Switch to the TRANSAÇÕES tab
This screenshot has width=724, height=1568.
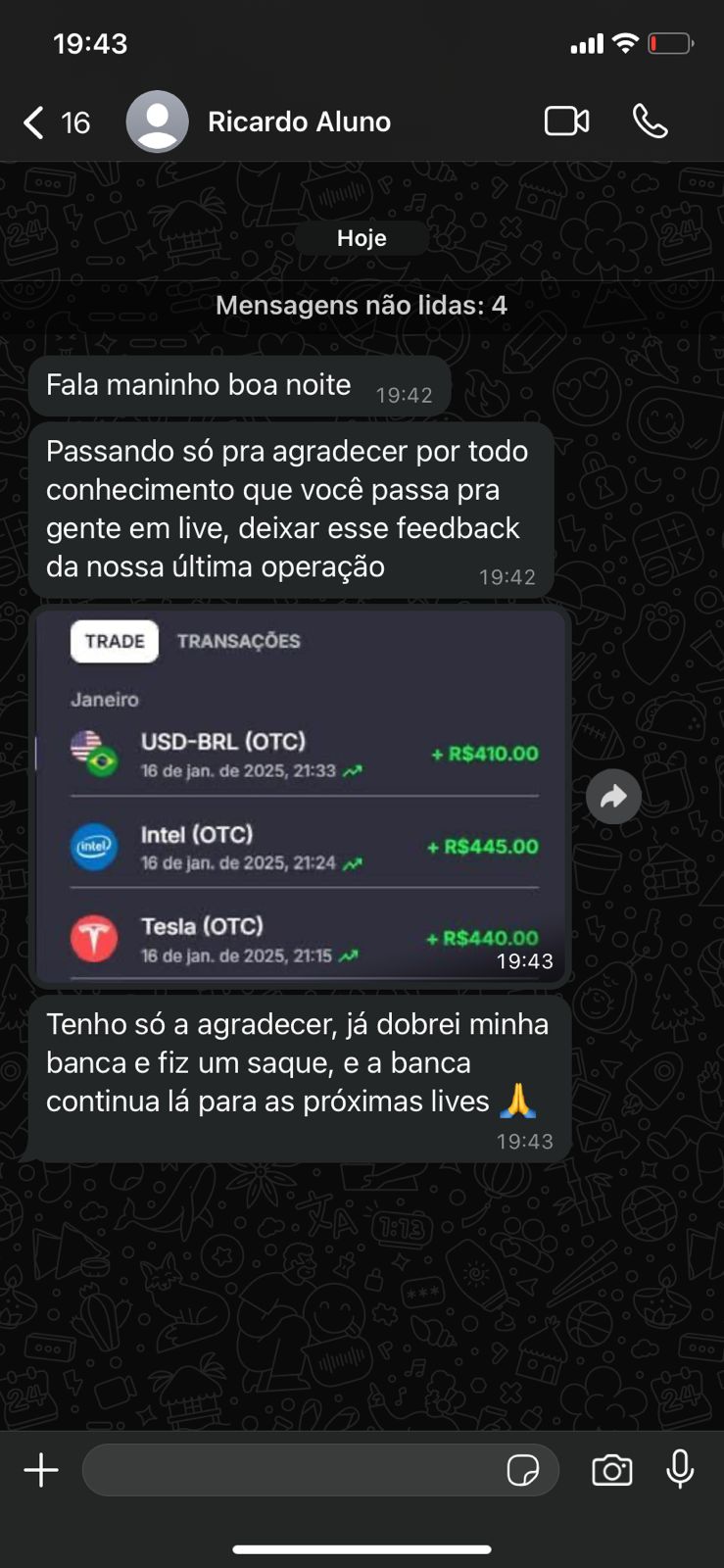(x=239, y=641)
